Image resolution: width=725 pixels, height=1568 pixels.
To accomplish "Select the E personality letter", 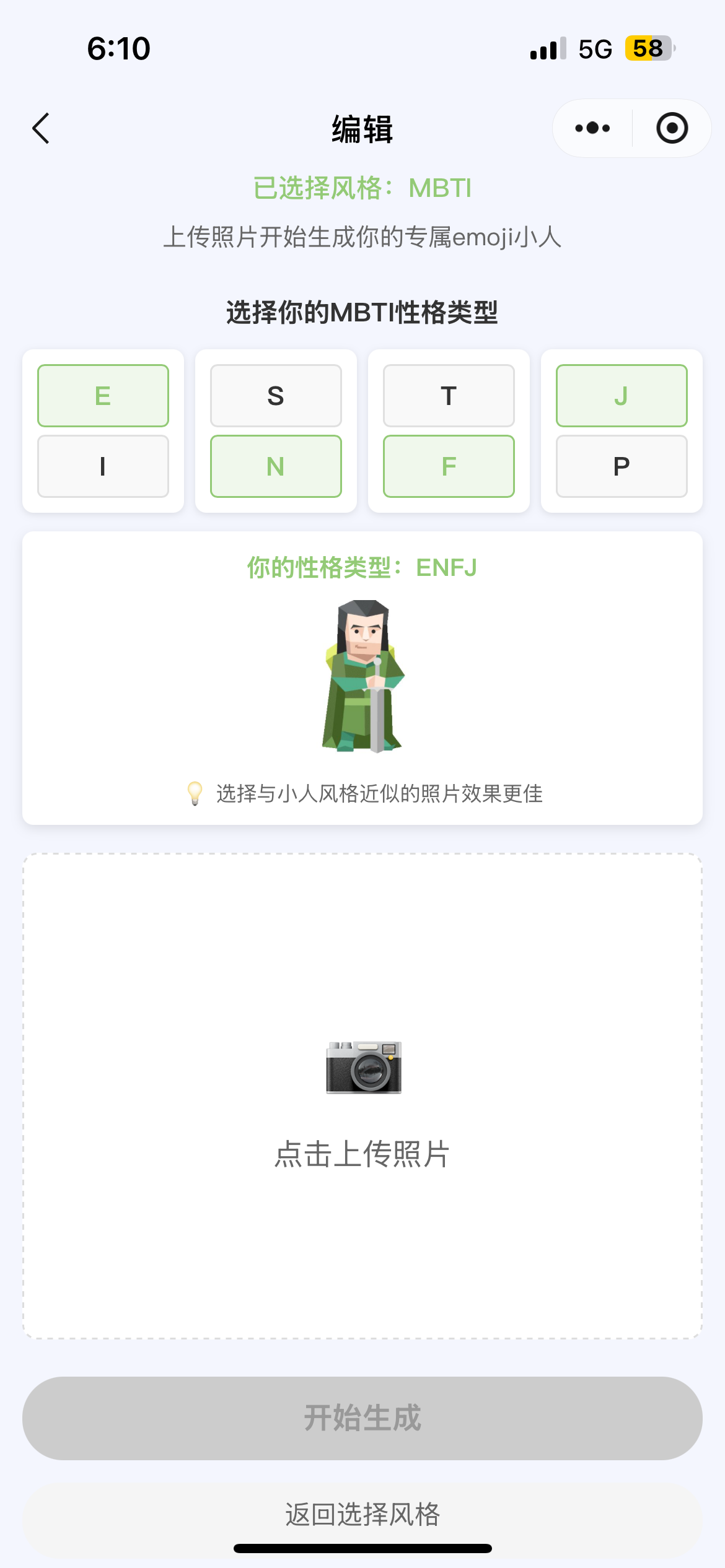I will pos(103,396).
